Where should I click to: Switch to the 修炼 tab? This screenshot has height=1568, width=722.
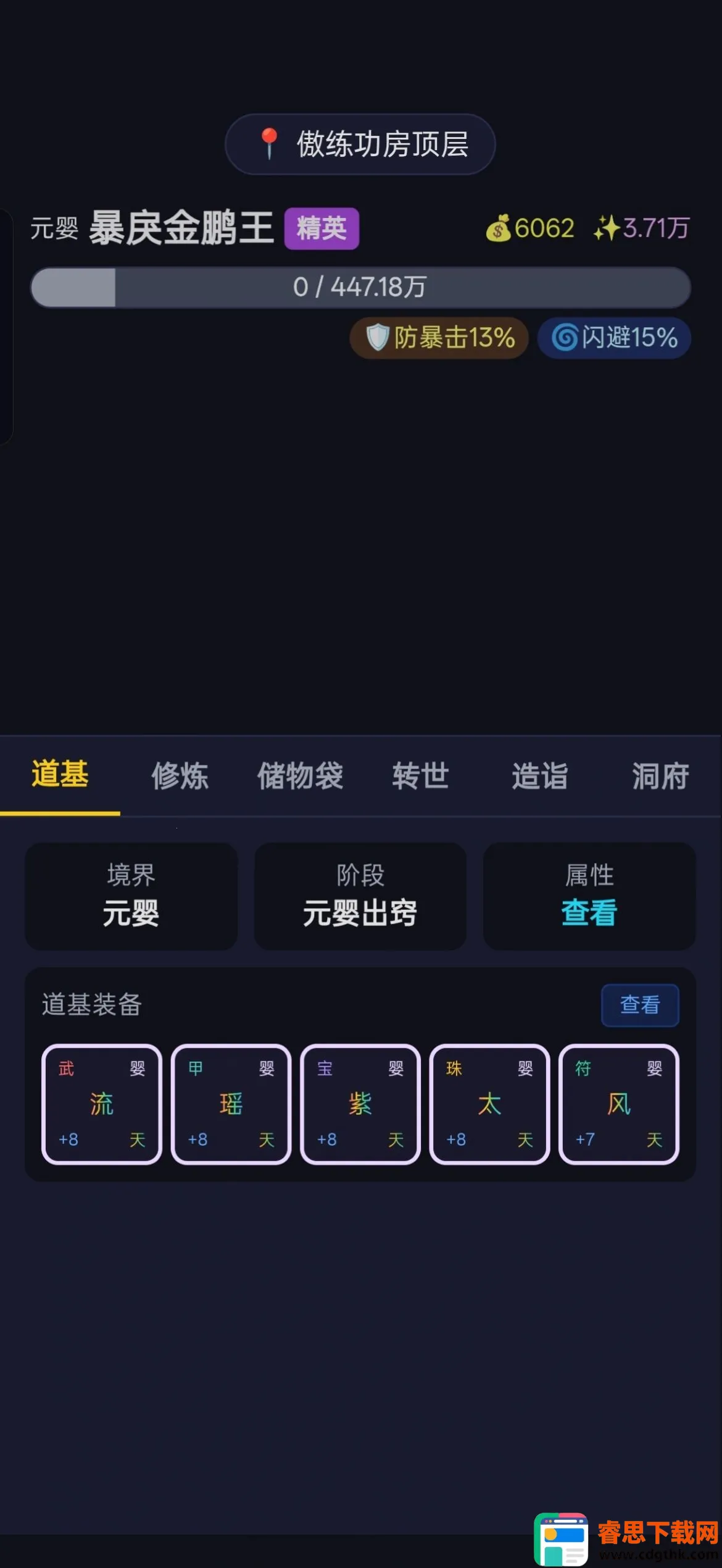(180, 776)
